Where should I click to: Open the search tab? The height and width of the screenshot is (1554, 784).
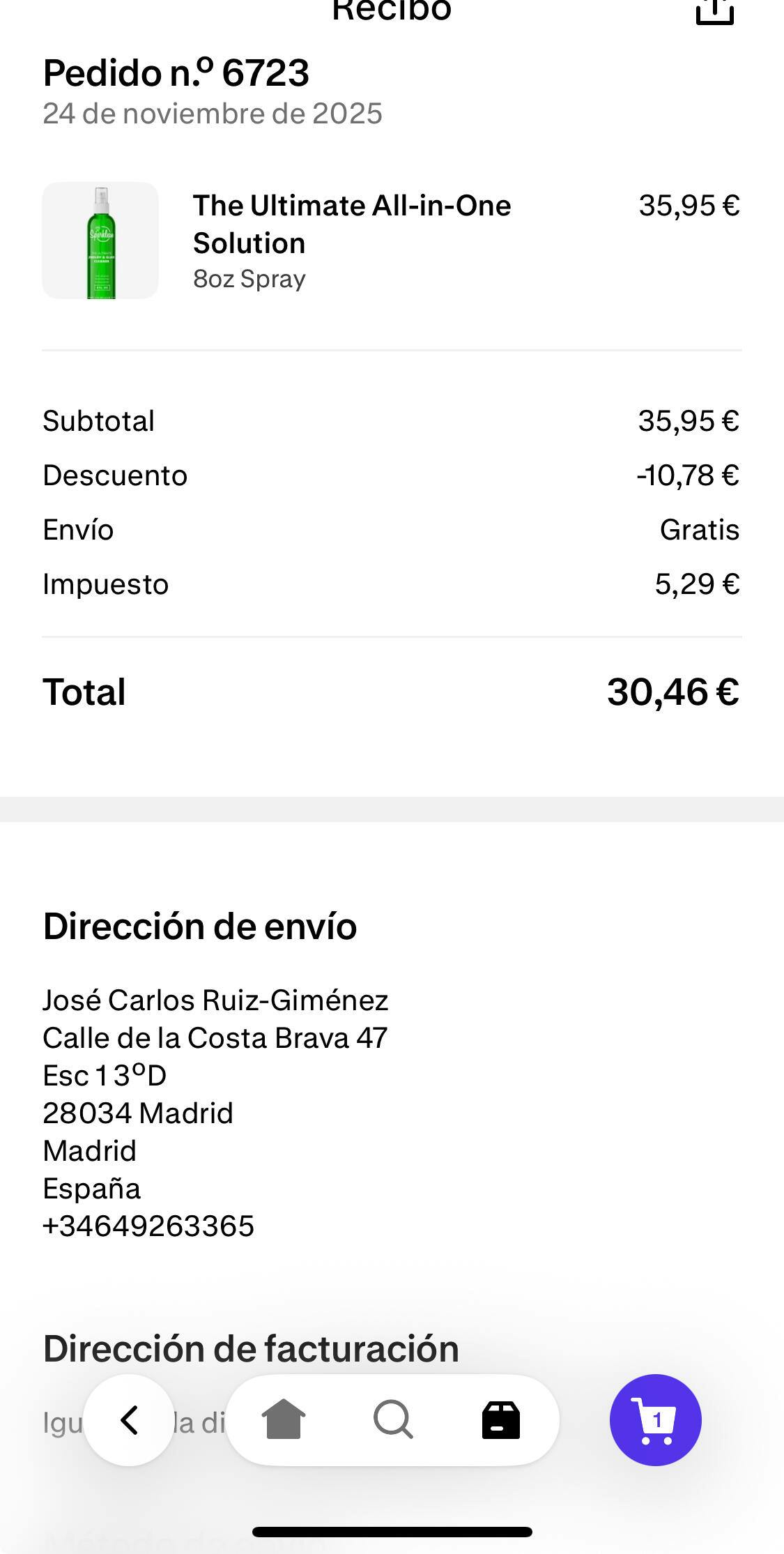[x=393, y=1419]
